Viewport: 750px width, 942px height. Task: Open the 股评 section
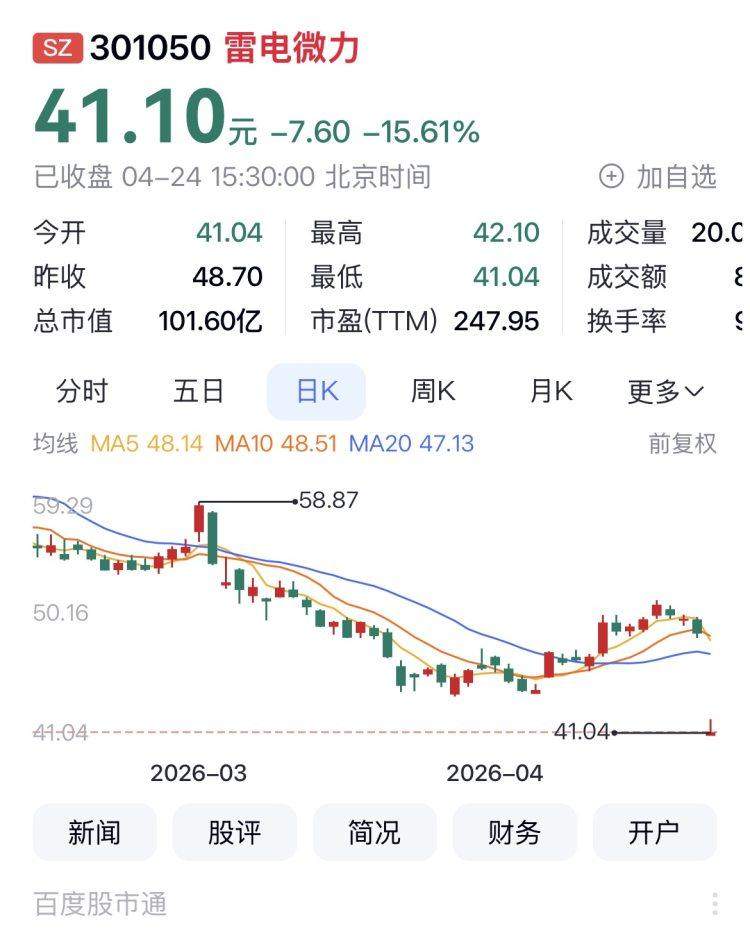tap(235, 832)
